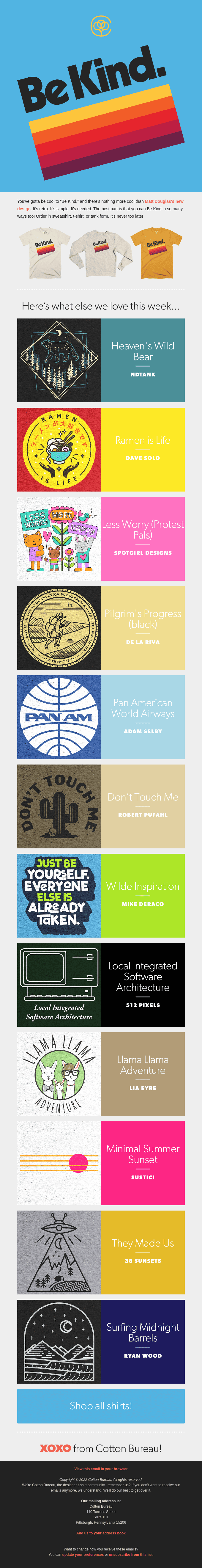View this email in your browser

tap(101, 1469)
